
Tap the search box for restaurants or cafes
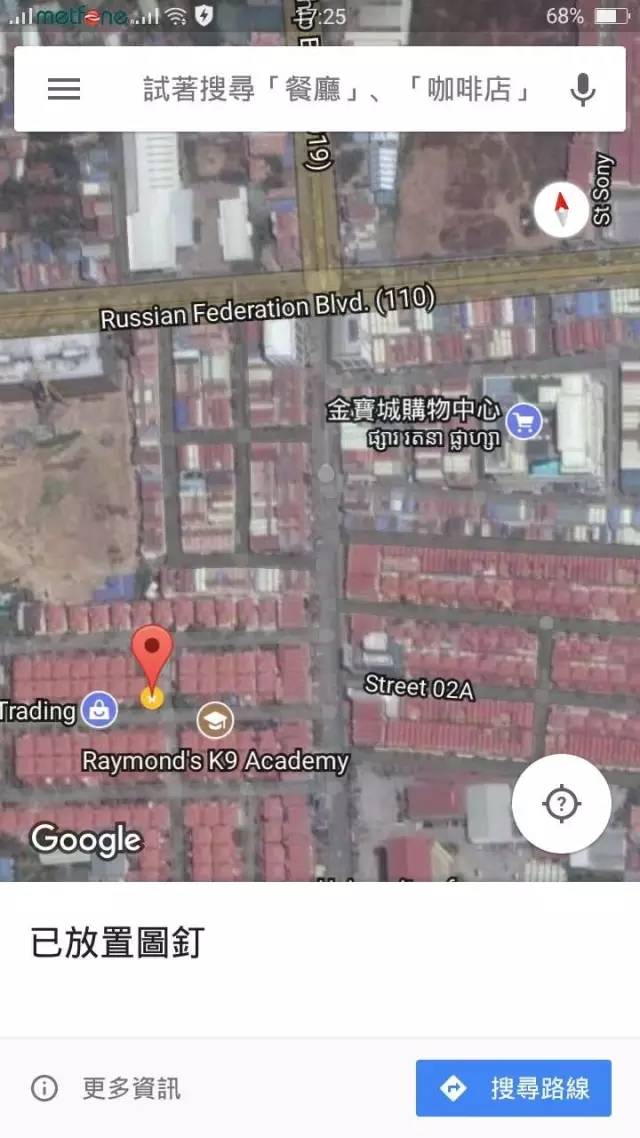(335, 90)
